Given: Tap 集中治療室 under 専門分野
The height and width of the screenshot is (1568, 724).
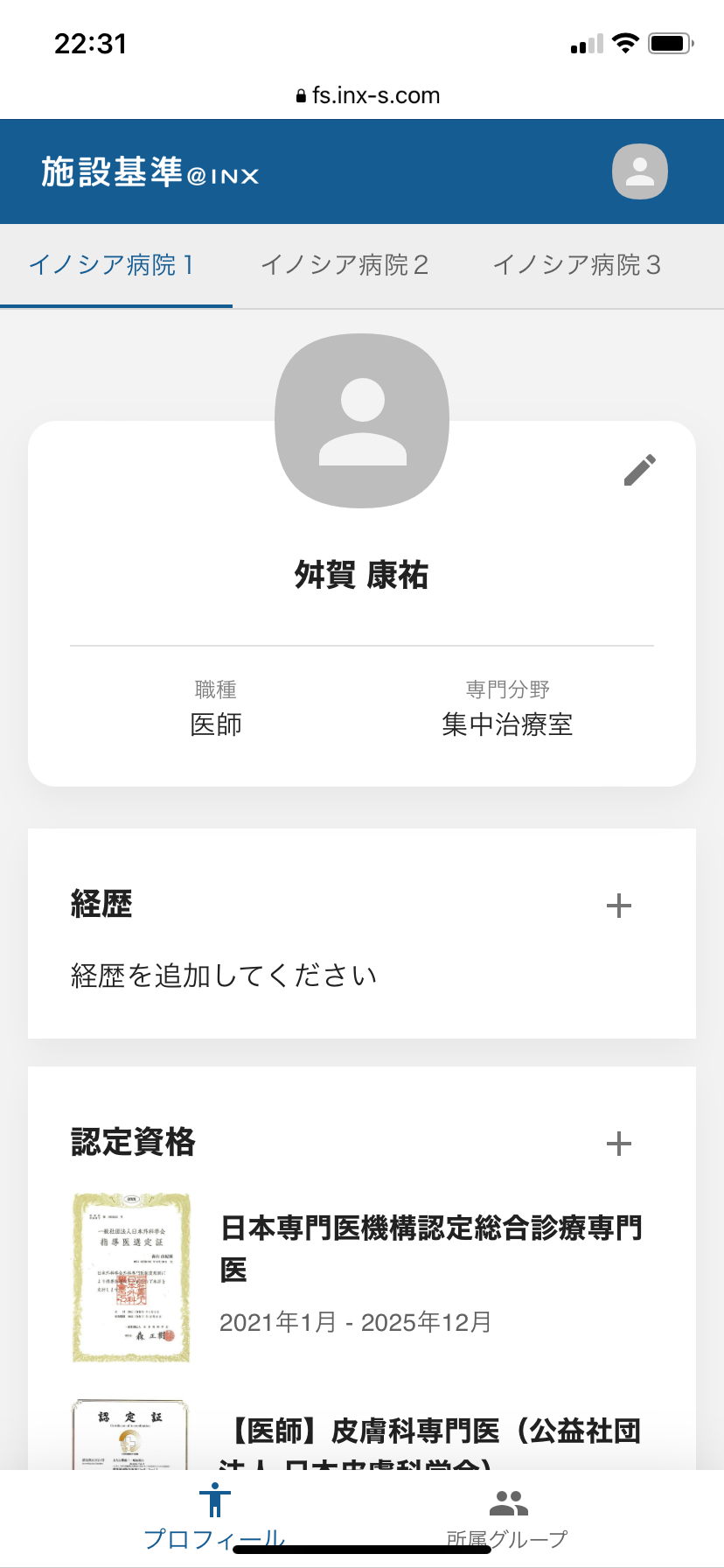Looking at the screenshot, I should point(507,724).
